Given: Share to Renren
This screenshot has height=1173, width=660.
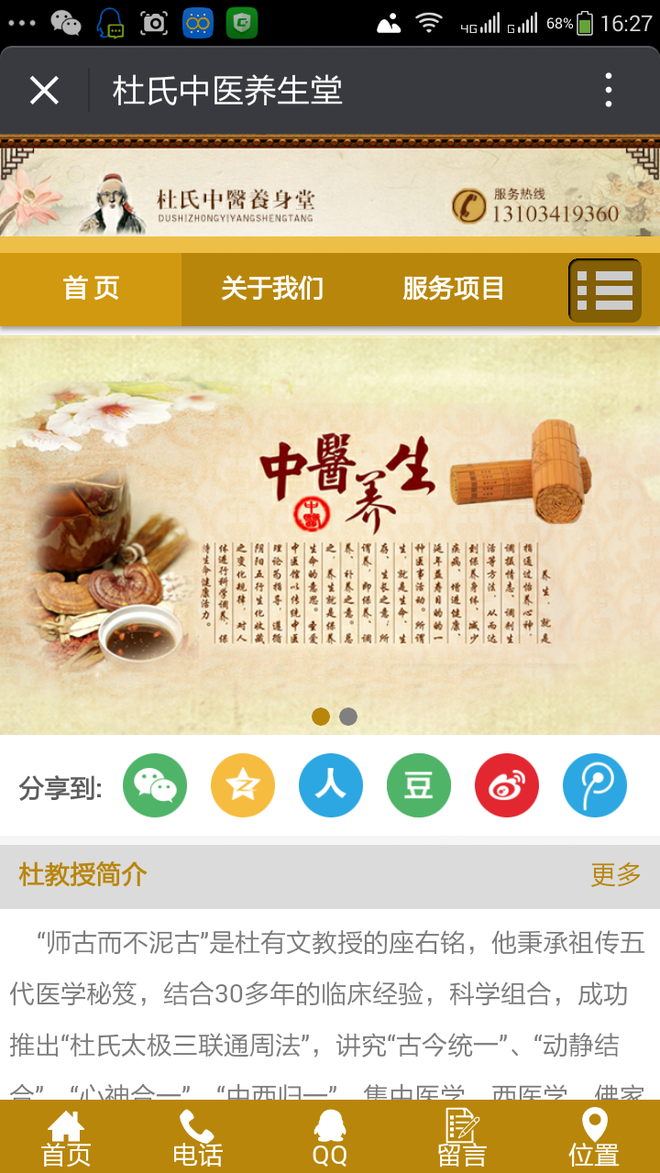Looking at the screenshot, I should coord(331,786).
